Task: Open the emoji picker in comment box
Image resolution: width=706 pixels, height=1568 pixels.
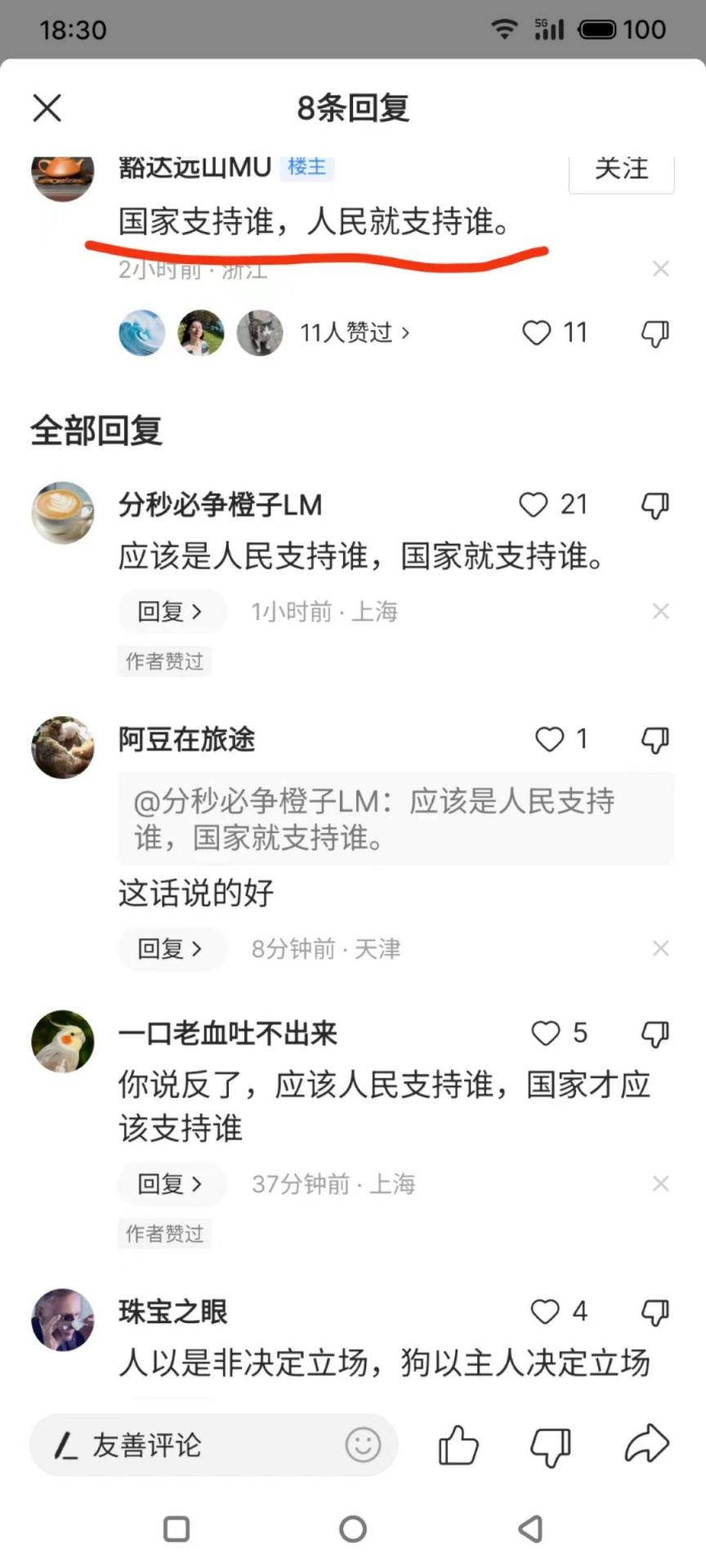Action: coord(363,1445)
